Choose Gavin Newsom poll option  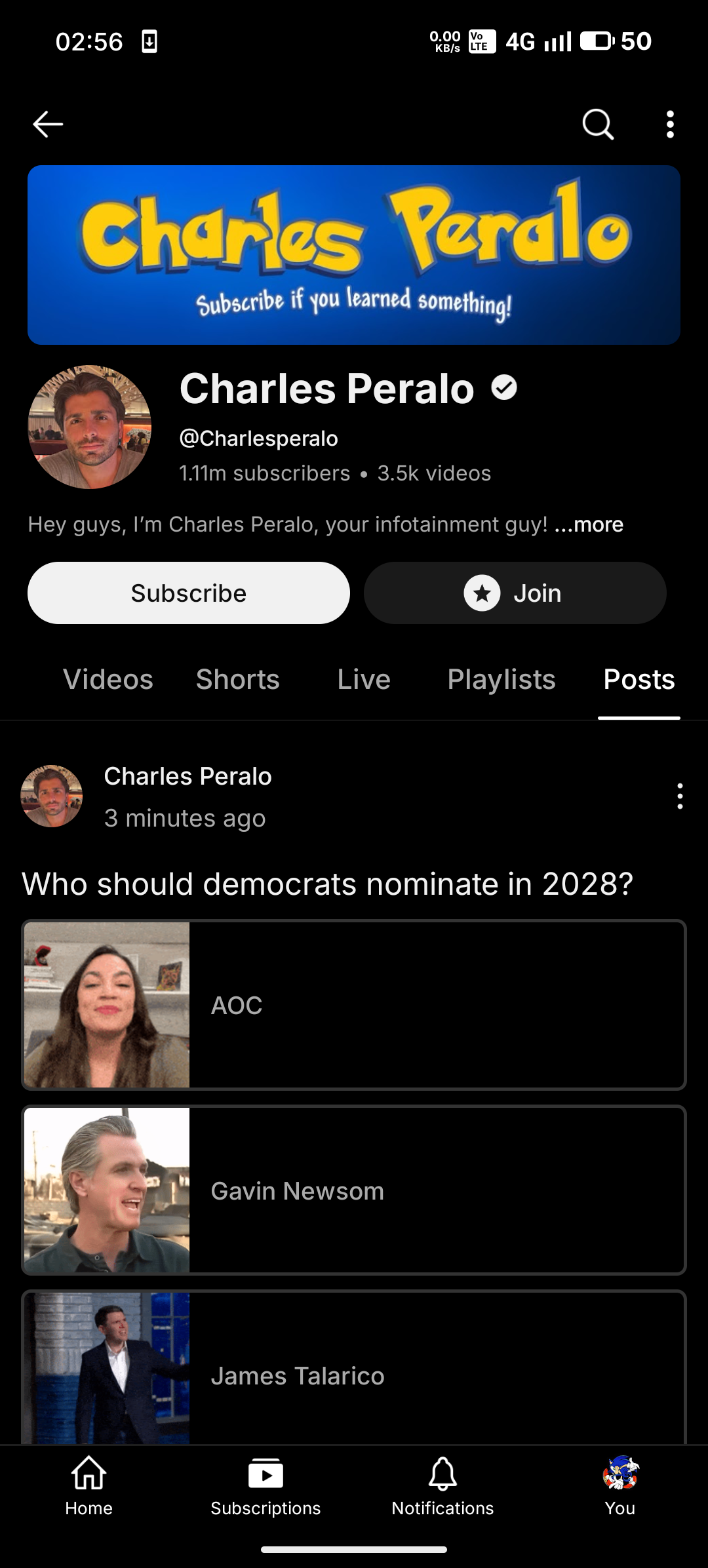coord(354,1190)
